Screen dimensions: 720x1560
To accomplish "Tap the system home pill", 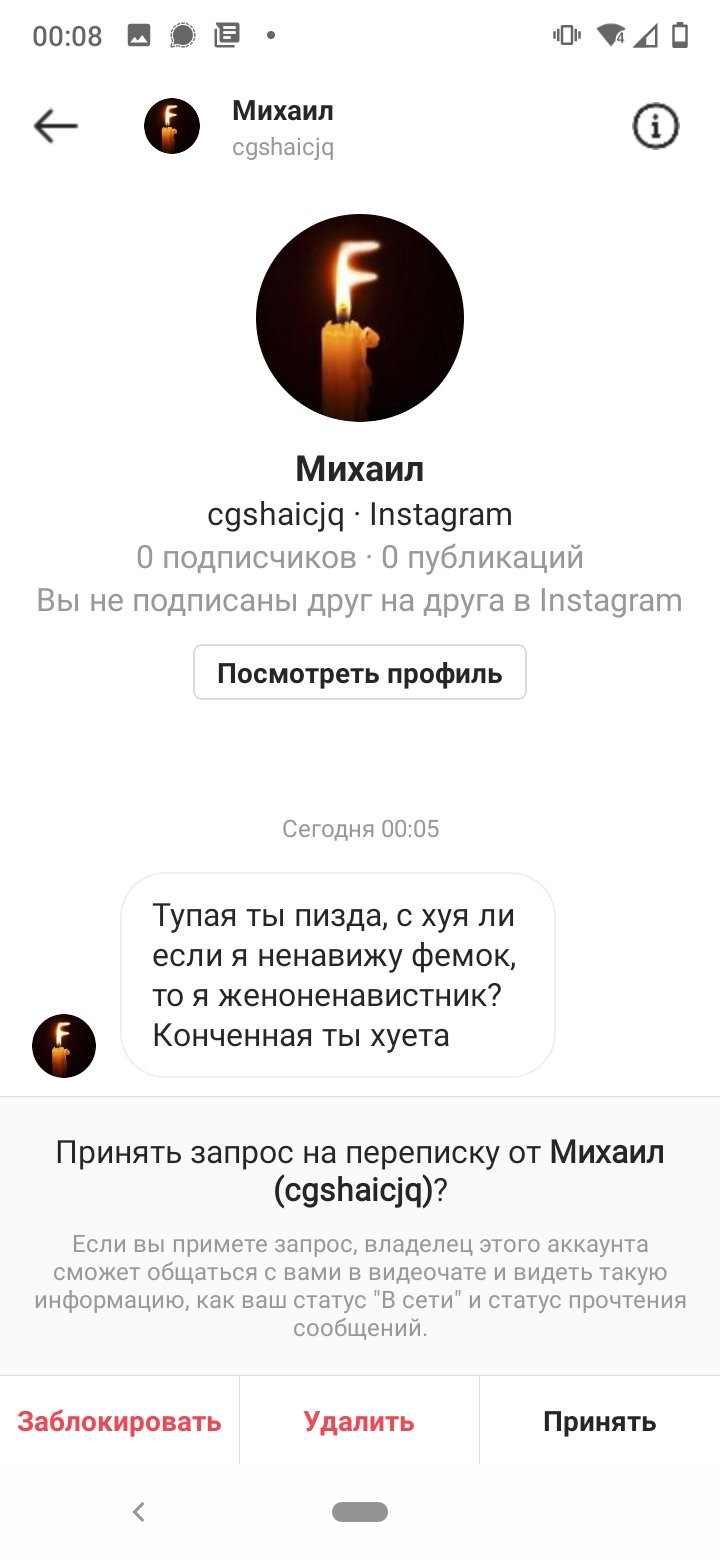I will [359, 1512].
